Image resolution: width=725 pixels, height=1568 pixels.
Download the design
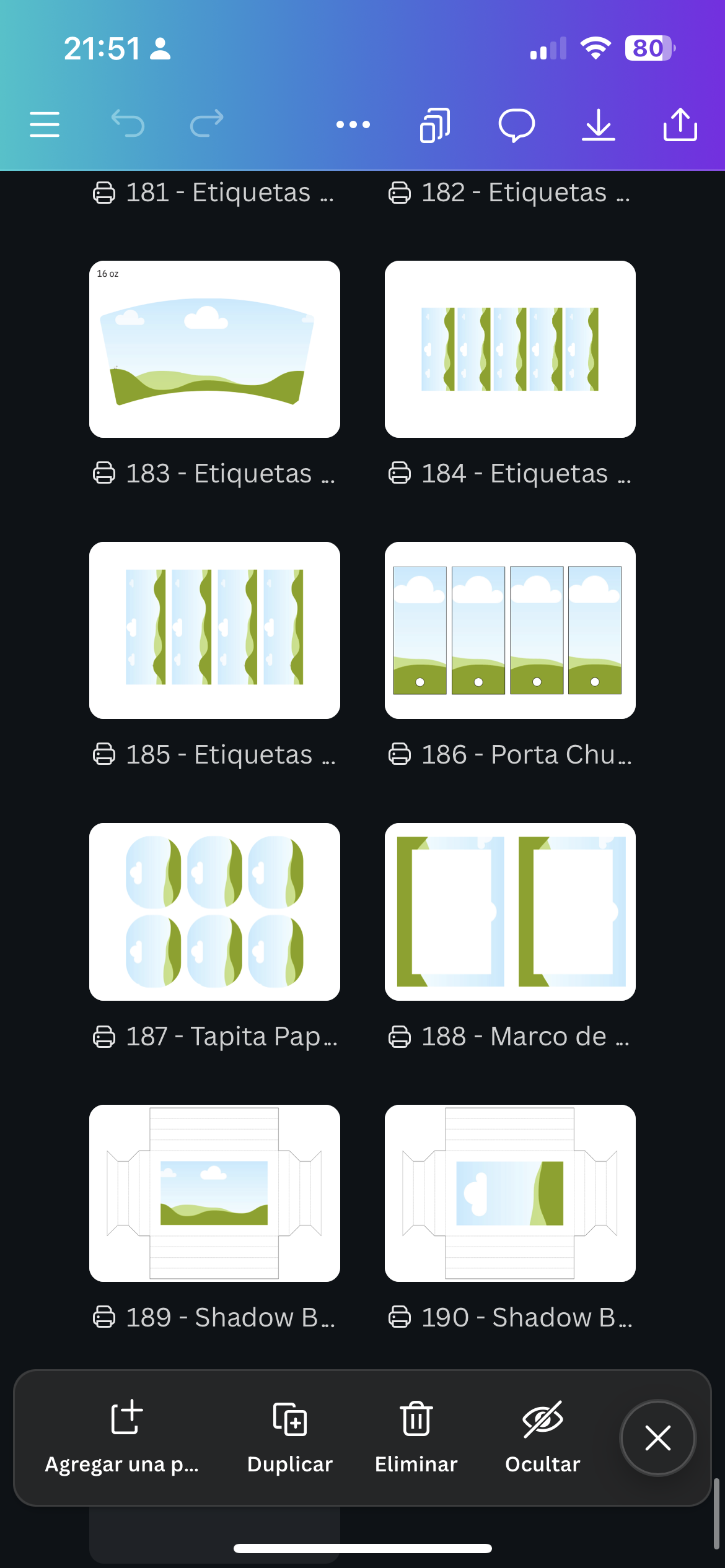(x=598, y=125)
